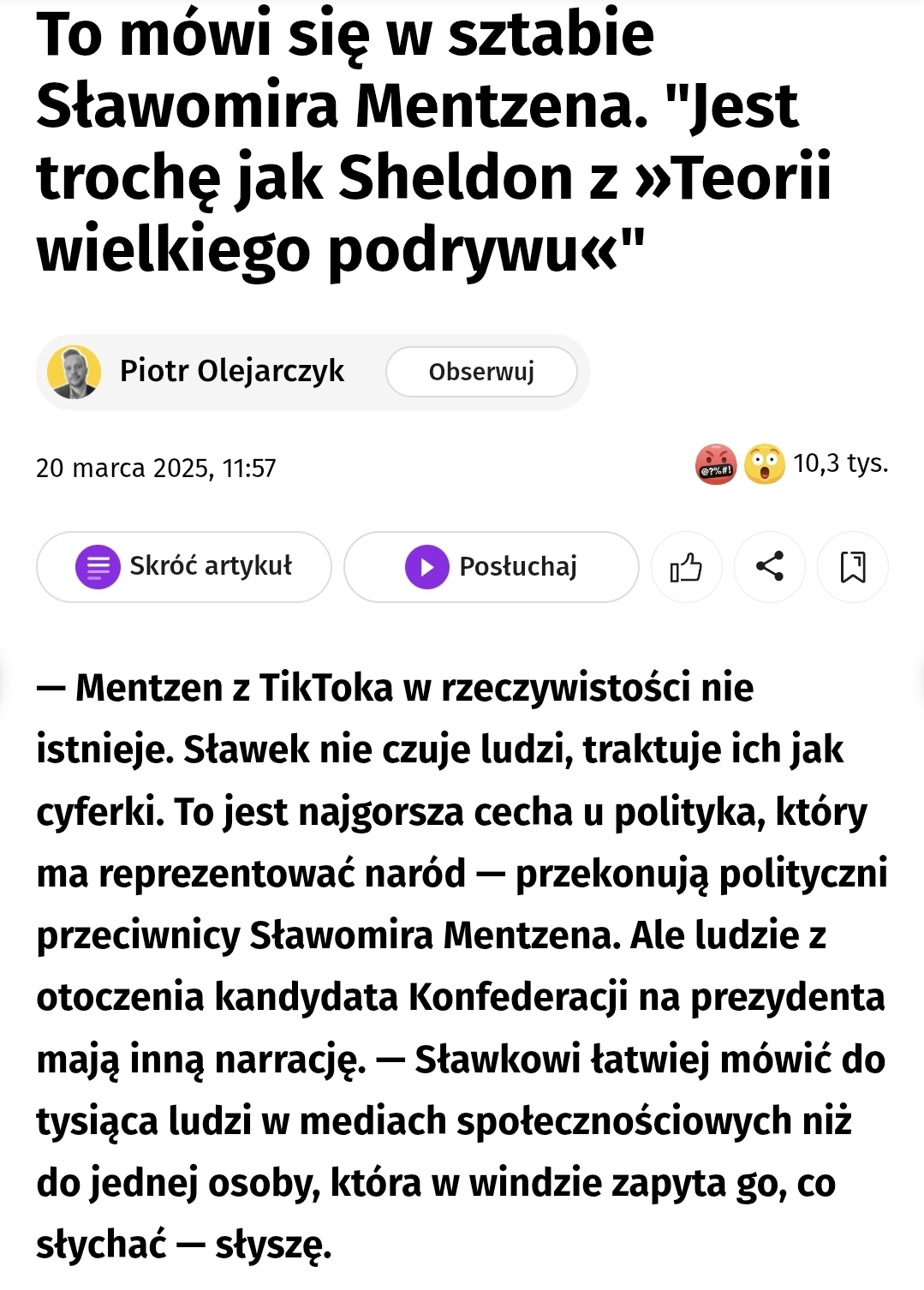
Task: Open Piotr Olejarczyk's author profile
Action: tap(231, 371)
